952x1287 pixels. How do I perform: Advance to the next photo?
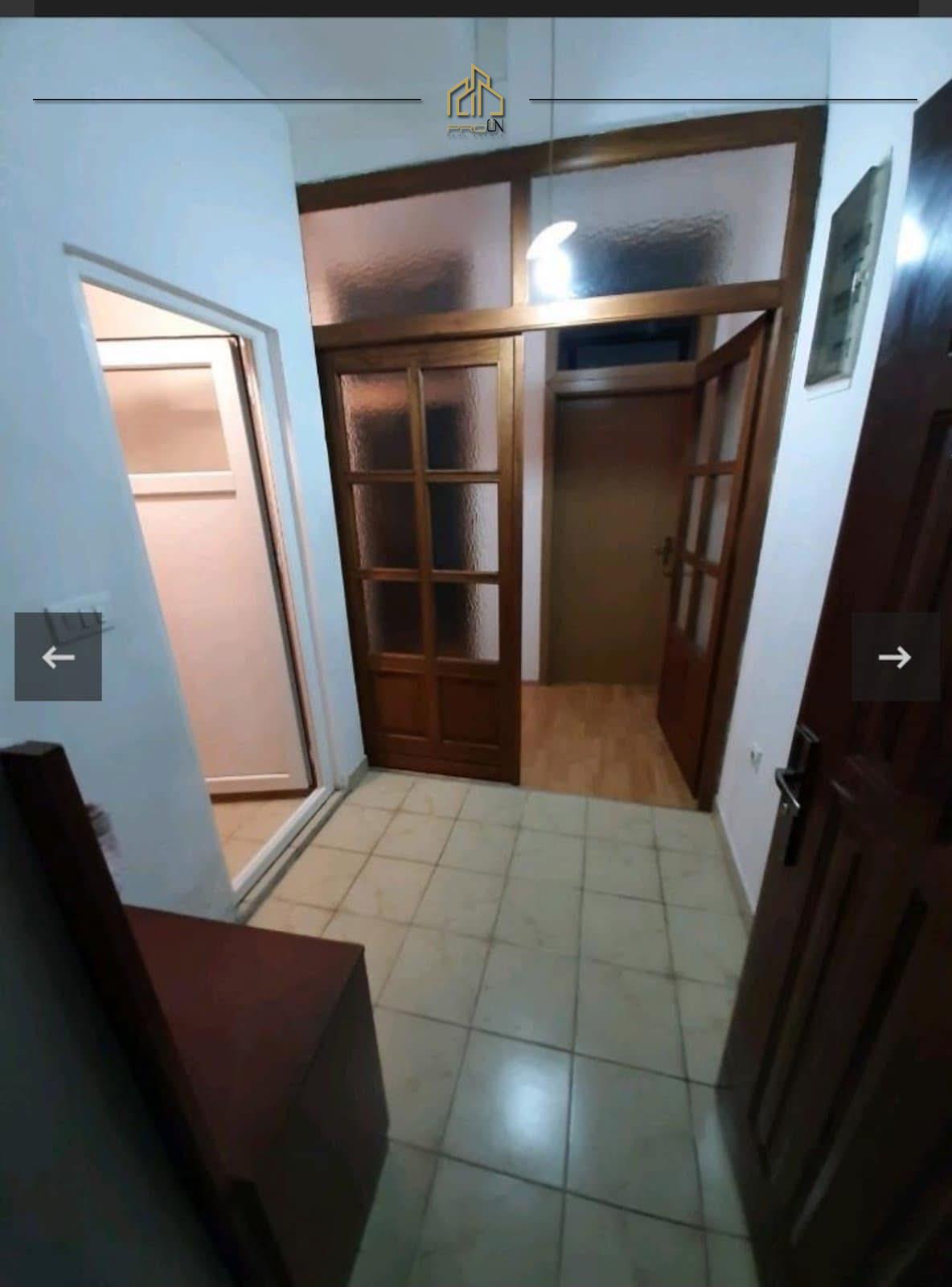tap(895, 656)
